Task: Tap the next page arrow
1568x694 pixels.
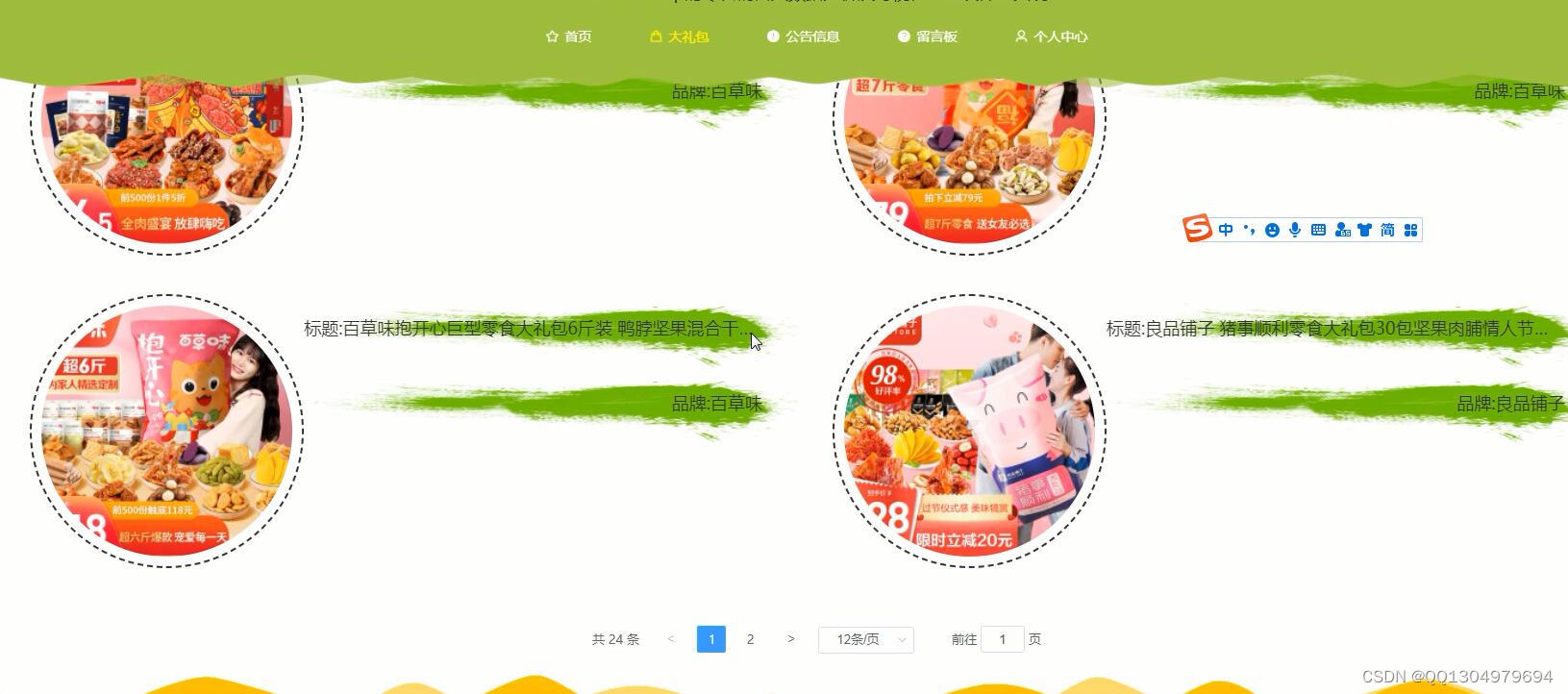Action: pyautogui.click(x=790, y=639)
